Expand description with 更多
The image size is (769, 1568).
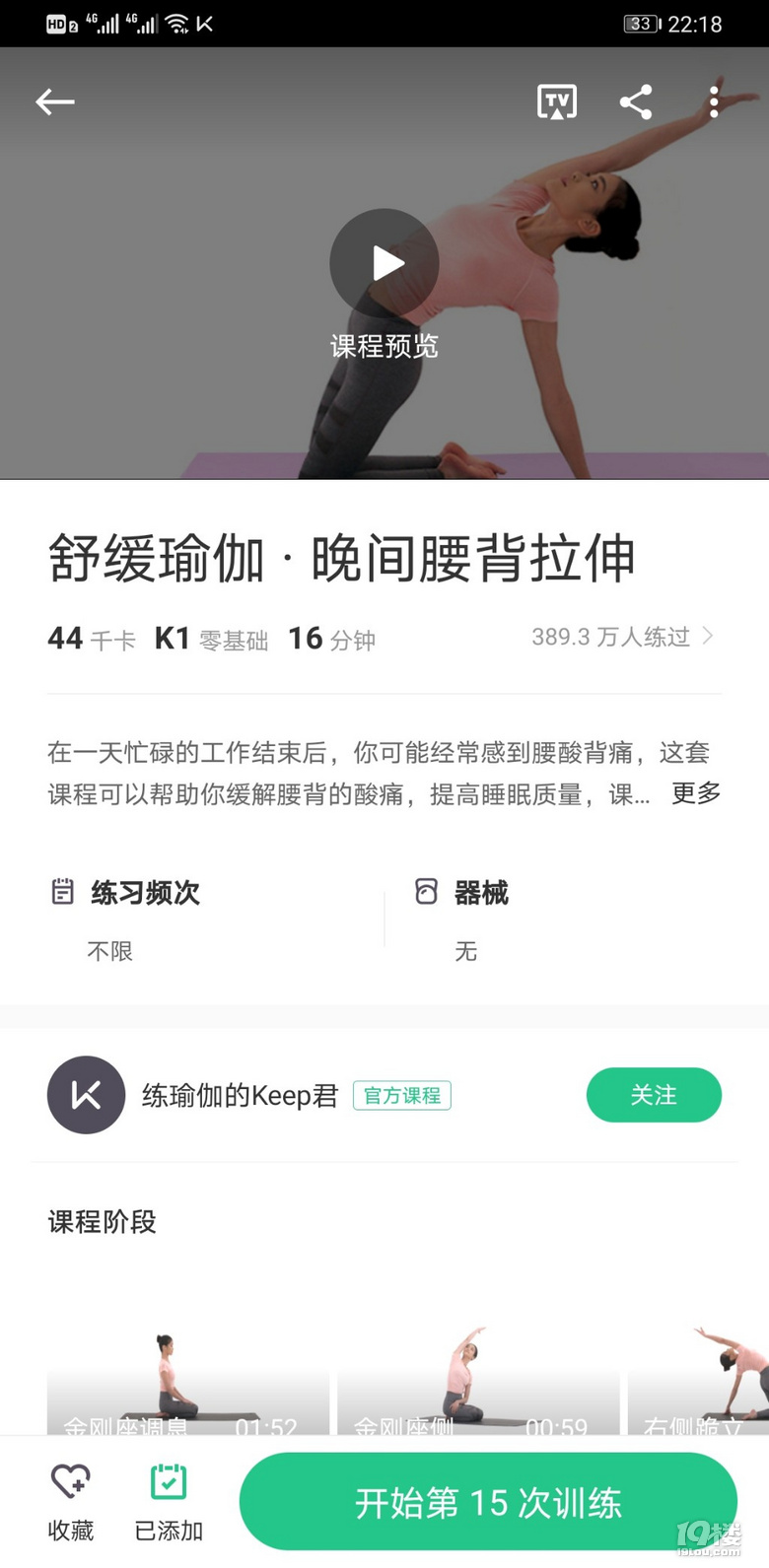pos(696,793)
